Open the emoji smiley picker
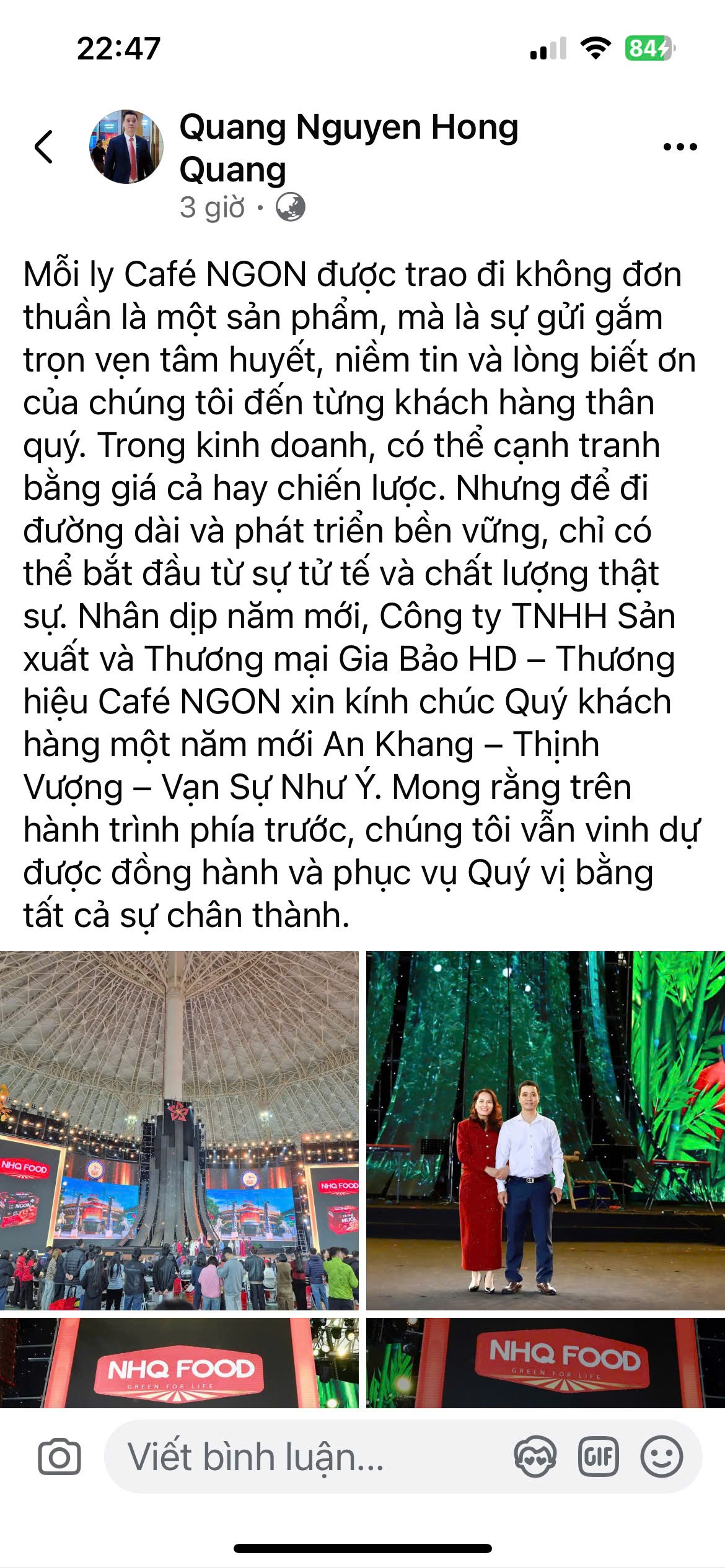The width and height of the screenshot is (725, 1568). 662,1457
